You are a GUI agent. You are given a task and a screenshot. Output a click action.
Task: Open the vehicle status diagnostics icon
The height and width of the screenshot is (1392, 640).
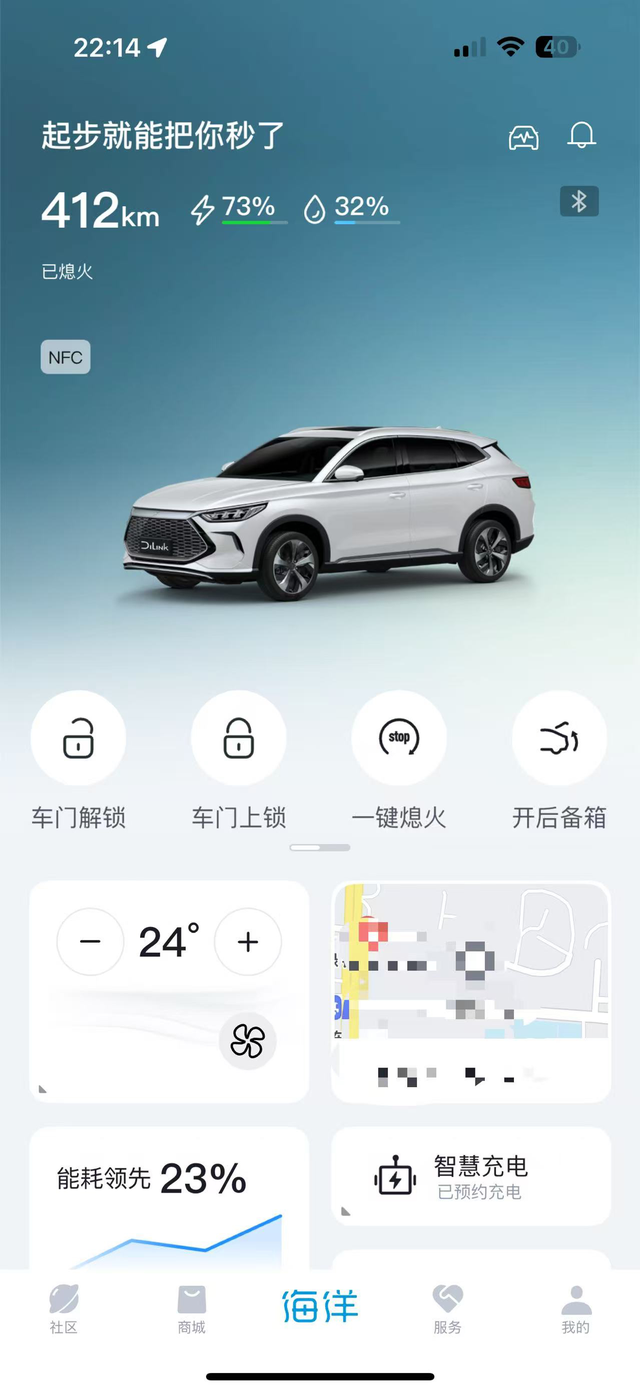click(524, 137)
